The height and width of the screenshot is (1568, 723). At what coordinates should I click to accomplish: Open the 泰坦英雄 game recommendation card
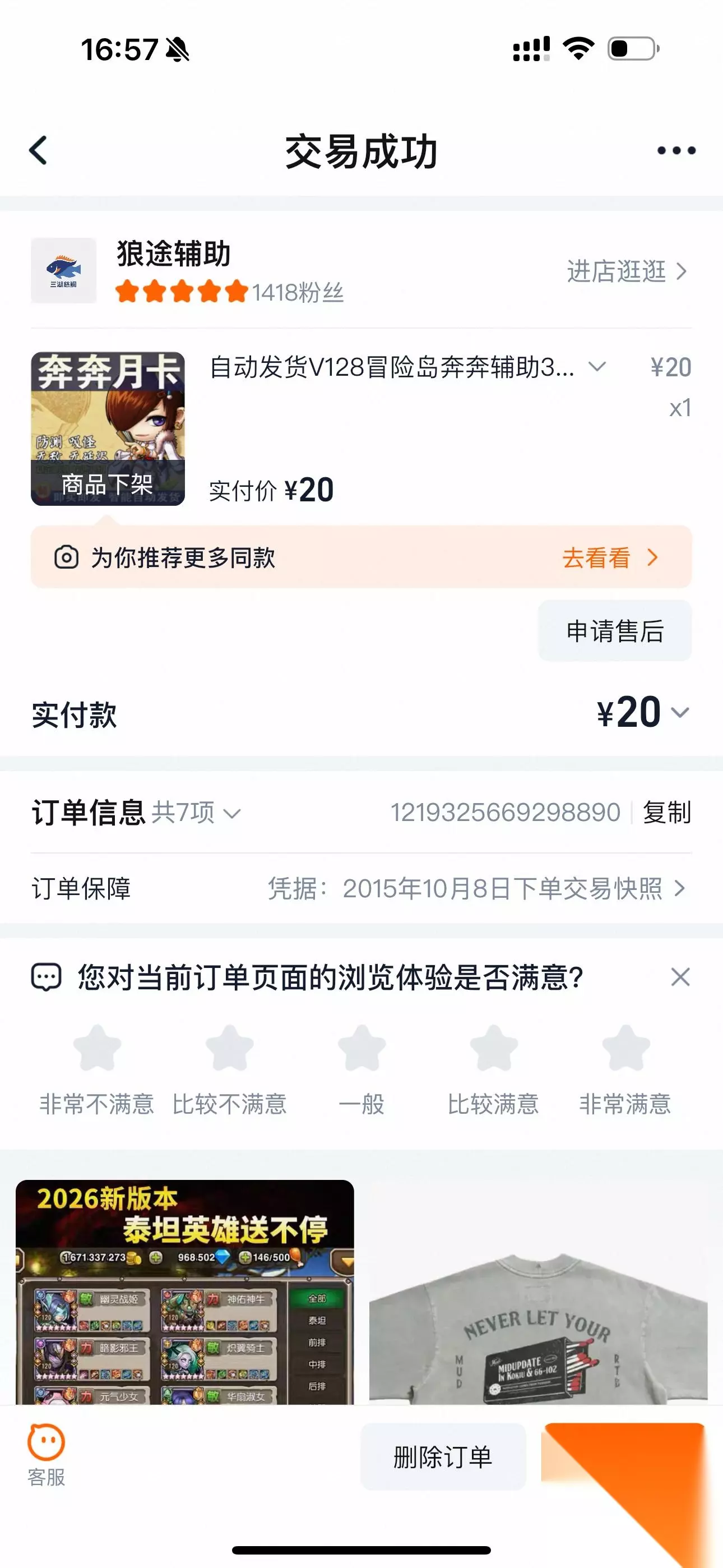(x=185, y=1292)
